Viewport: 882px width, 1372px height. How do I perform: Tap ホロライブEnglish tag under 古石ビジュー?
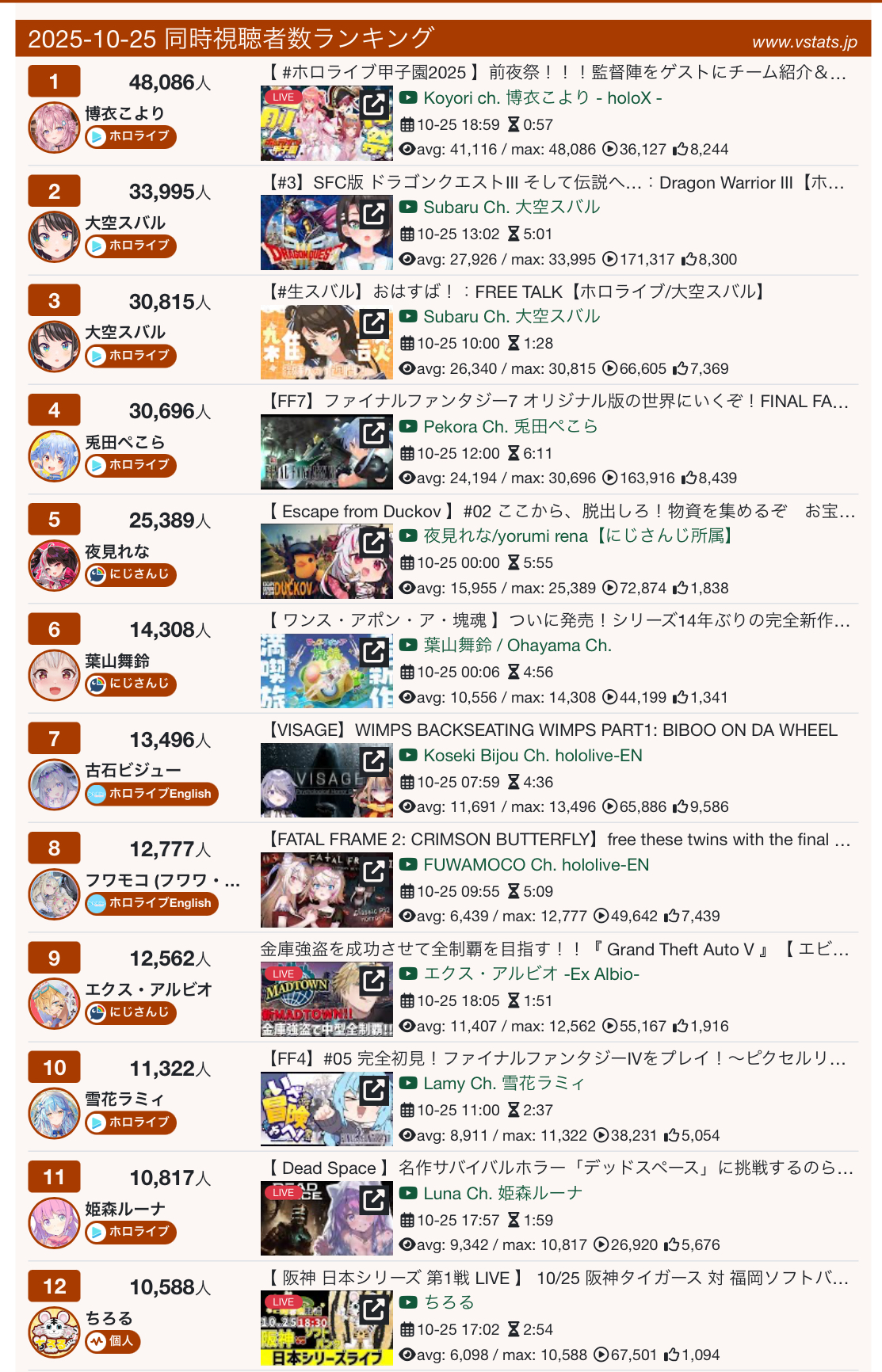tap(151, 794)
